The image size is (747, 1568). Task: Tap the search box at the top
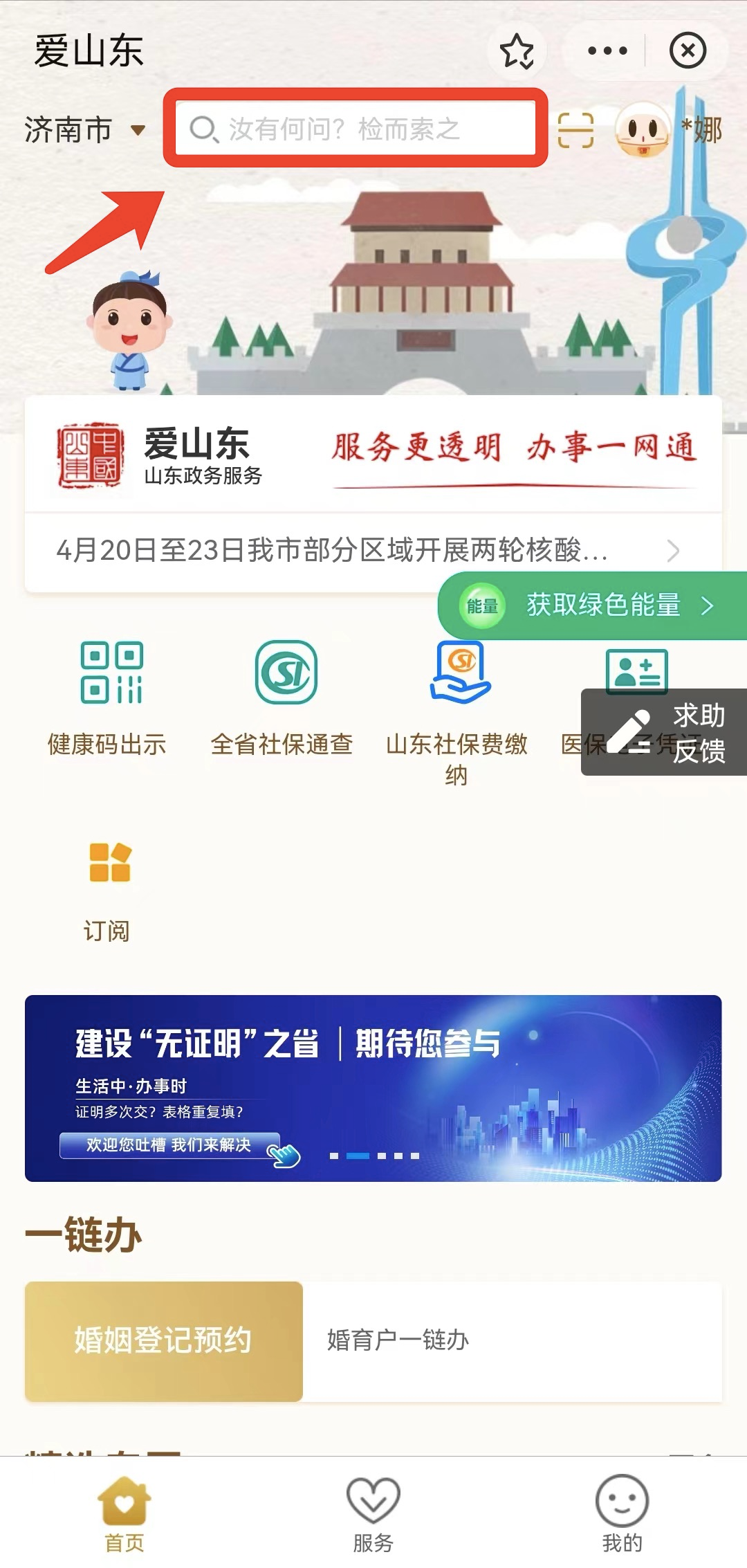tap(356, 129)
